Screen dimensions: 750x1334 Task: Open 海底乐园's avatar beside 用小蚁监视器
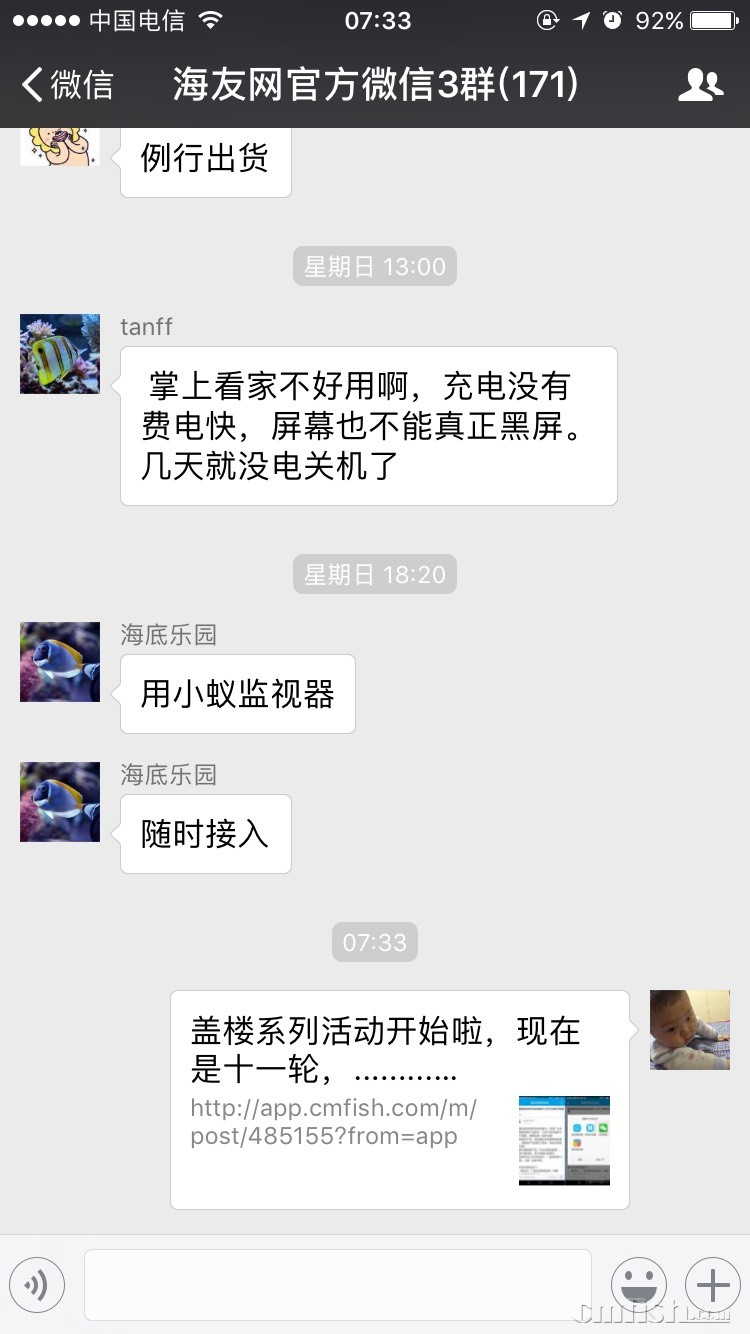(60, 662)
